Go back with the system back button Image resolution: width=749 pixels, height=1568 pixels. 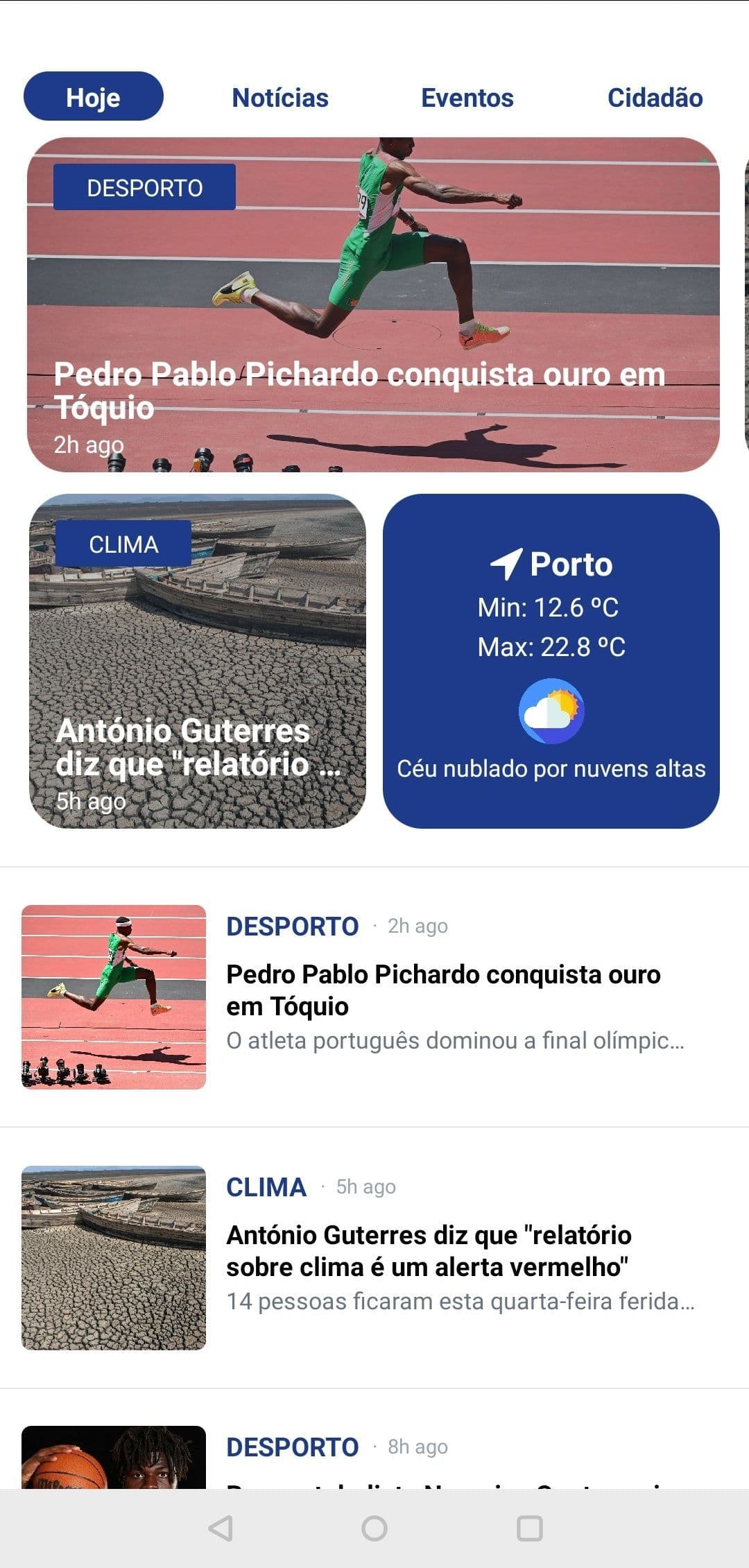click(221, 1528)
